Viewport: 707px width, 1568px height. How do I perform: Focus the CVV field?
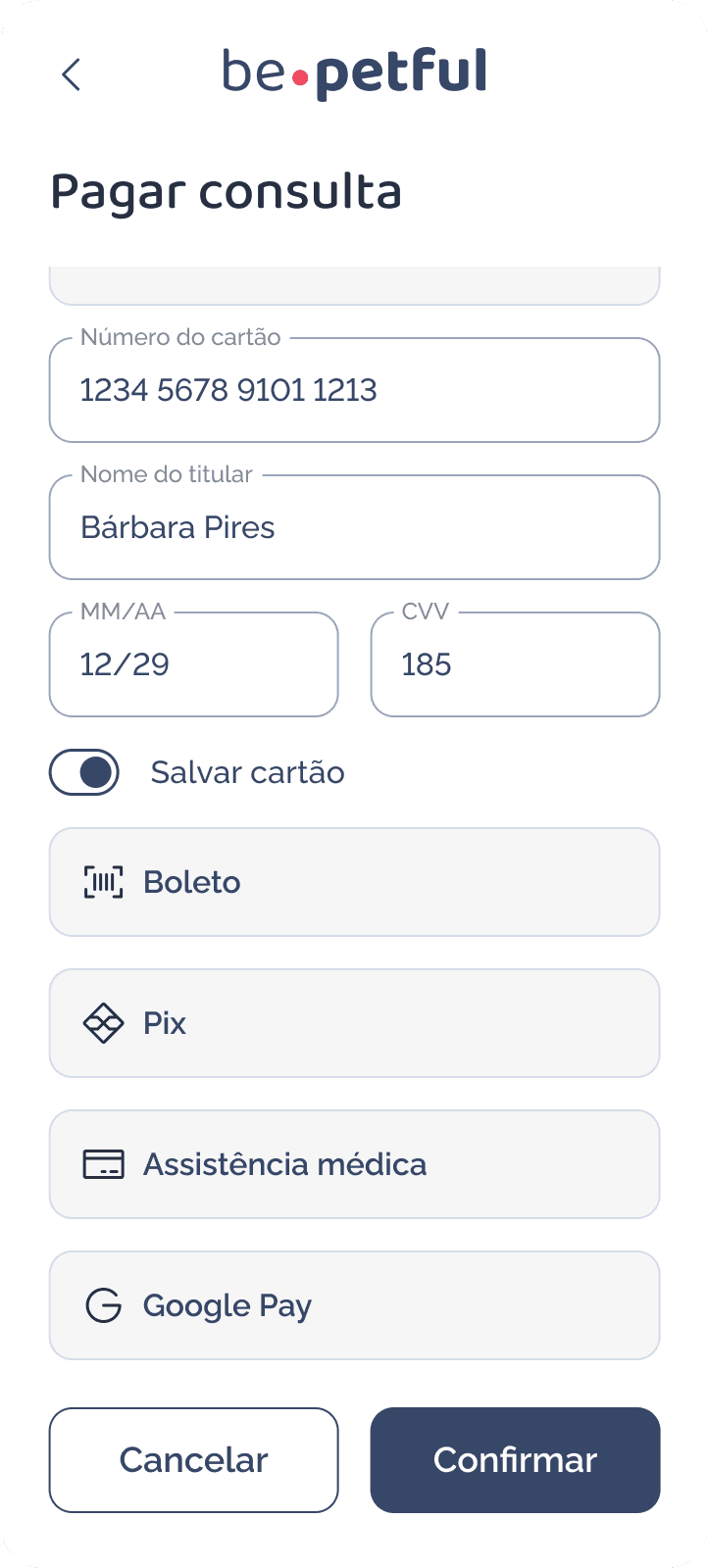[515, 665]
